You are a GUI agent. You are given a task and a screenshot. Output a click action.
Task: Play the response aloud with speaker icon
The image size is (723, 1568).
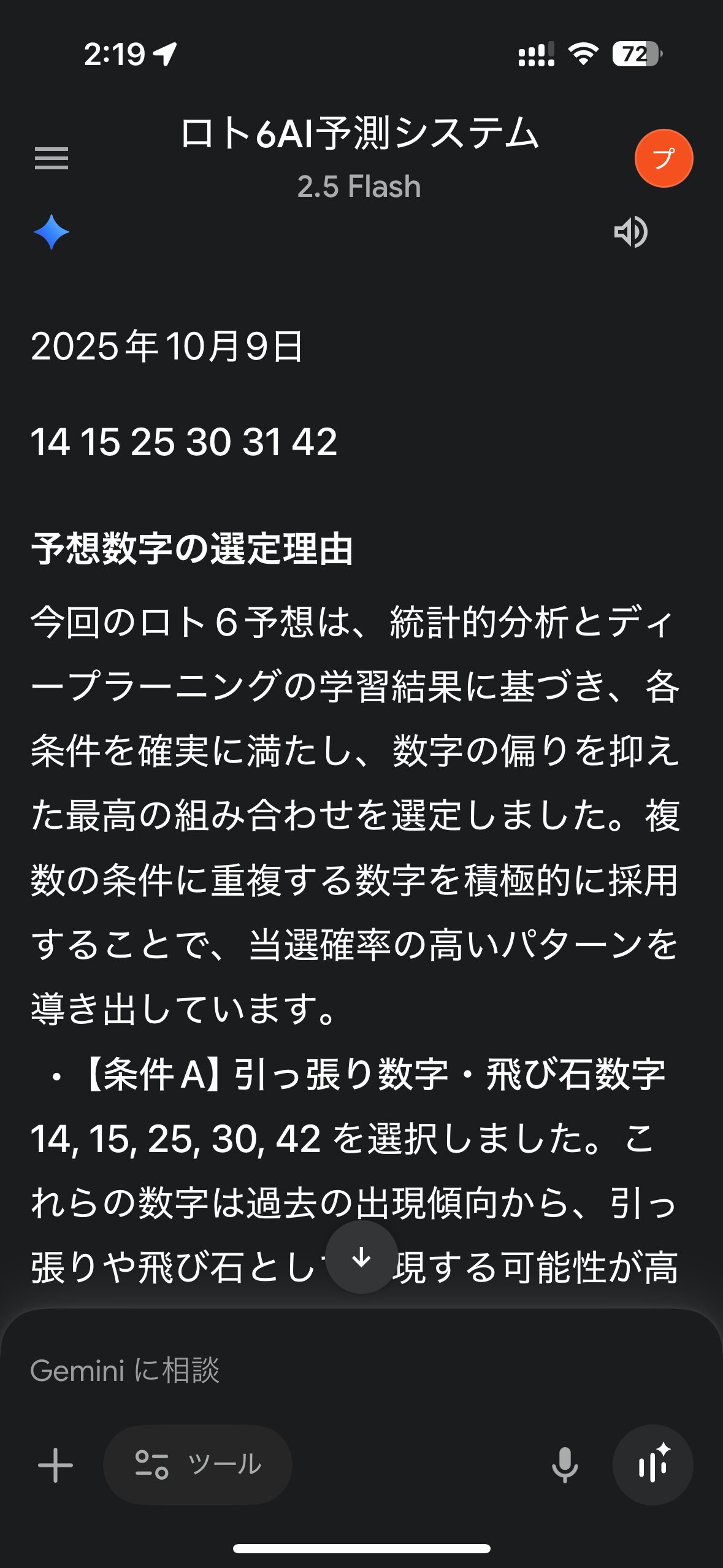click(630, 232)
